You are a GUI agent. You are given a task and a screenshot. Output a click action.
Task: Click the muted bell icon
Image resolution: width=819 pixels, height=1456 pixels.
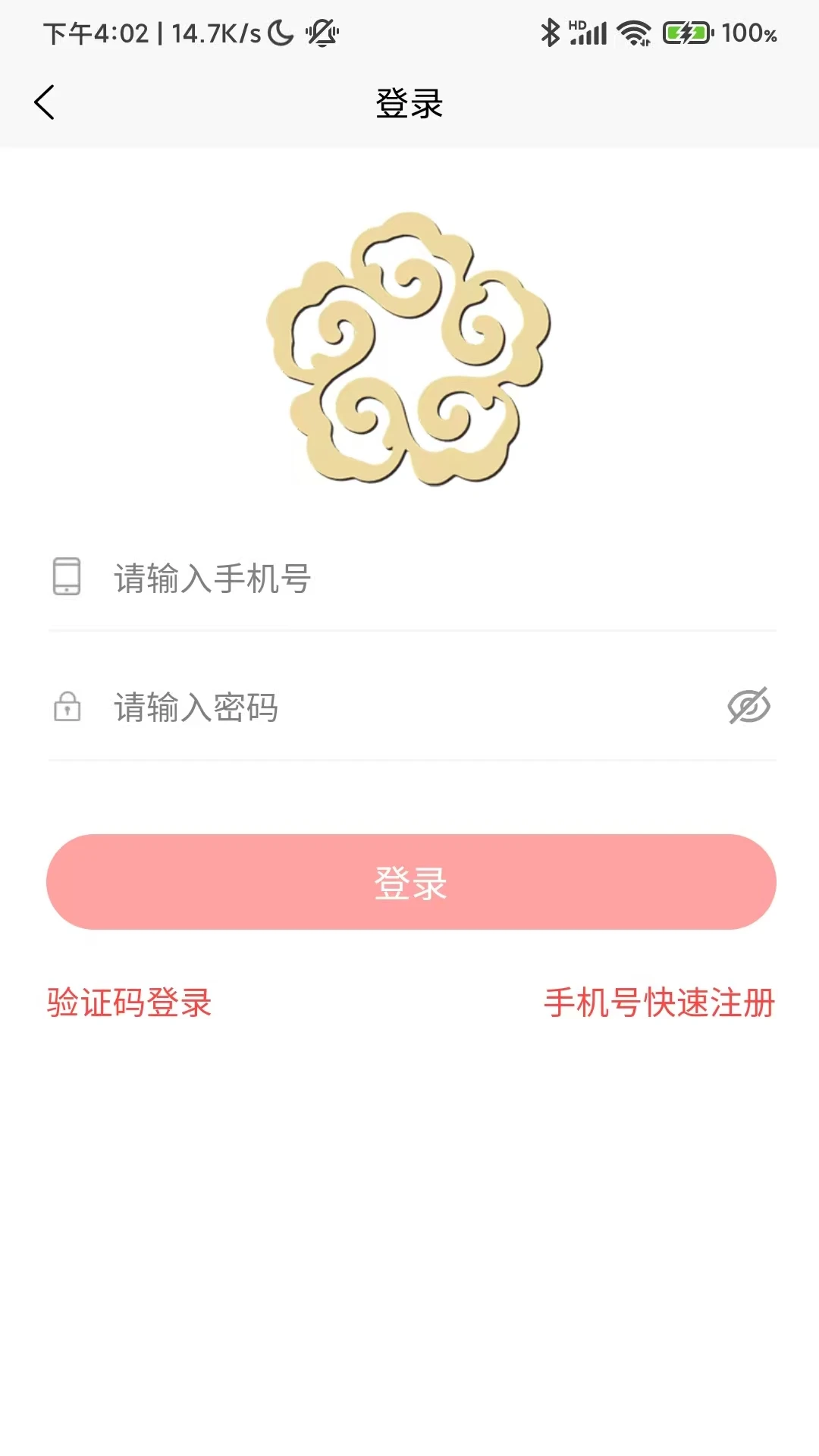pyautogui.click(x=322, y=33)
